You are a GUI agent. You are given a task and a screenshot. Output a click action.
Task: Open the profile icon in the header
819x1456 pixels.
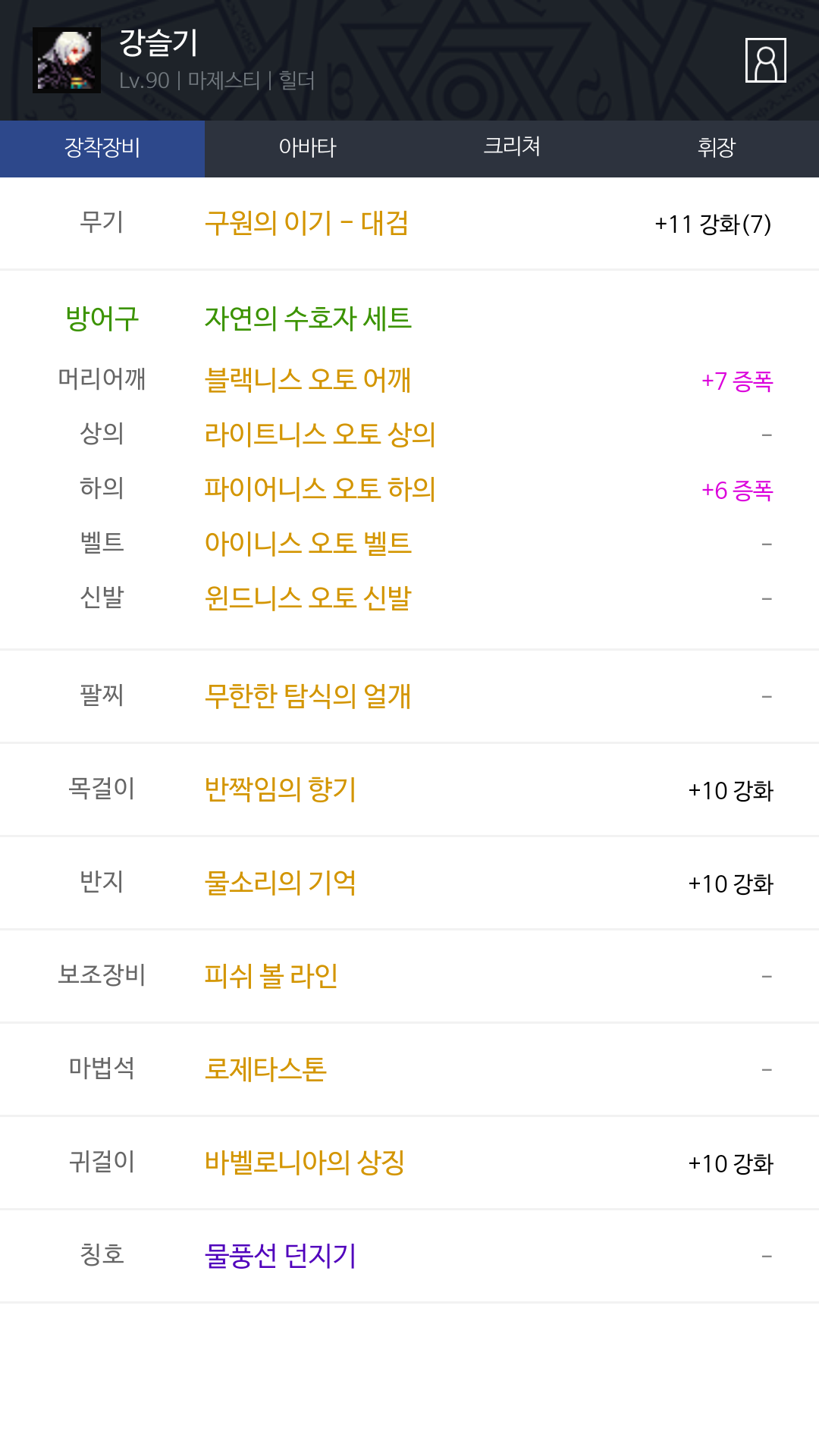(x=765, y=60)
